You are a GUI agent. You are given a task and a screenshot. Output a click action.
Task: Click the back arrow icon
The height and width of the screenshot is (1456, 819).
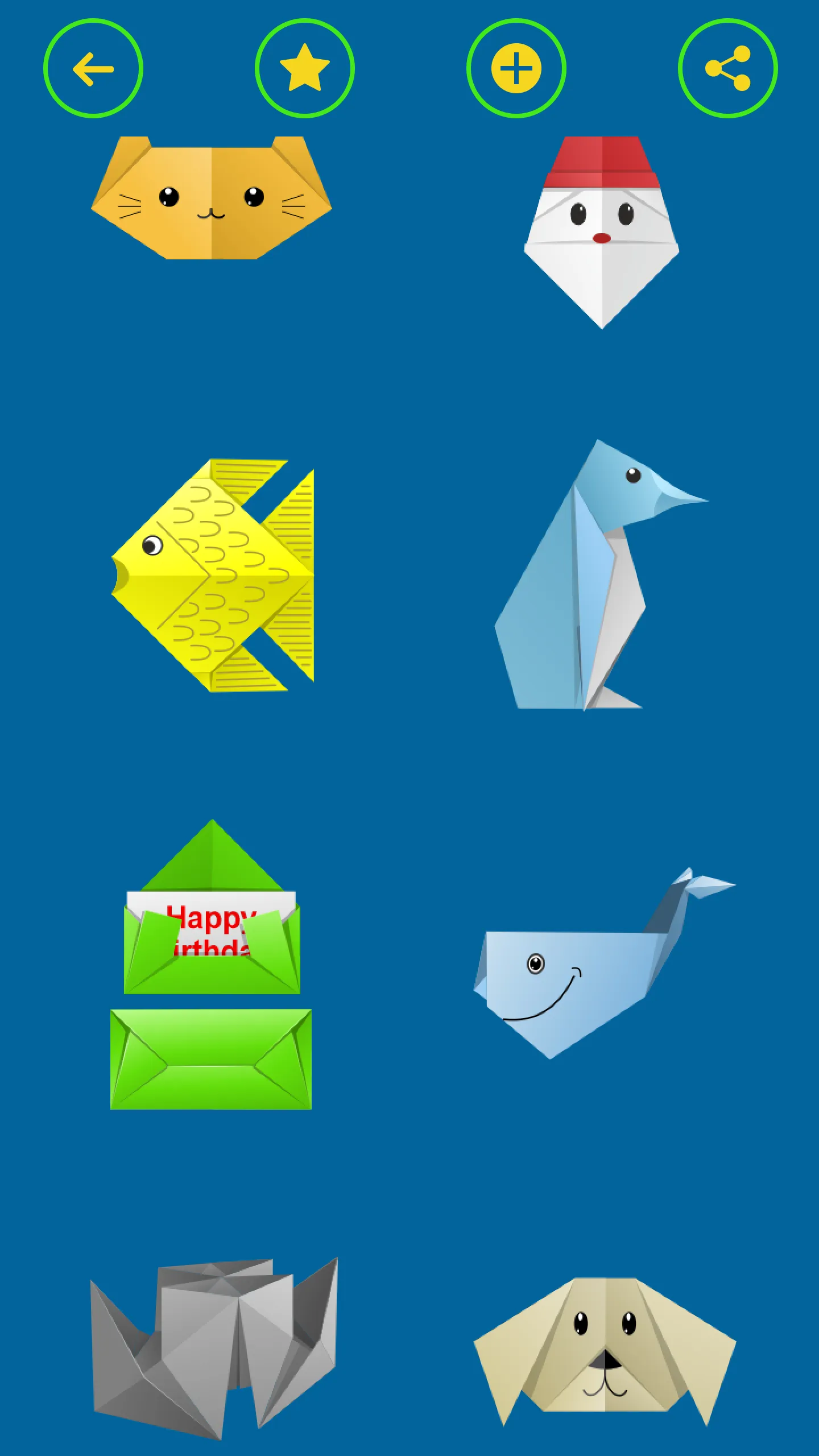[92, 68]
